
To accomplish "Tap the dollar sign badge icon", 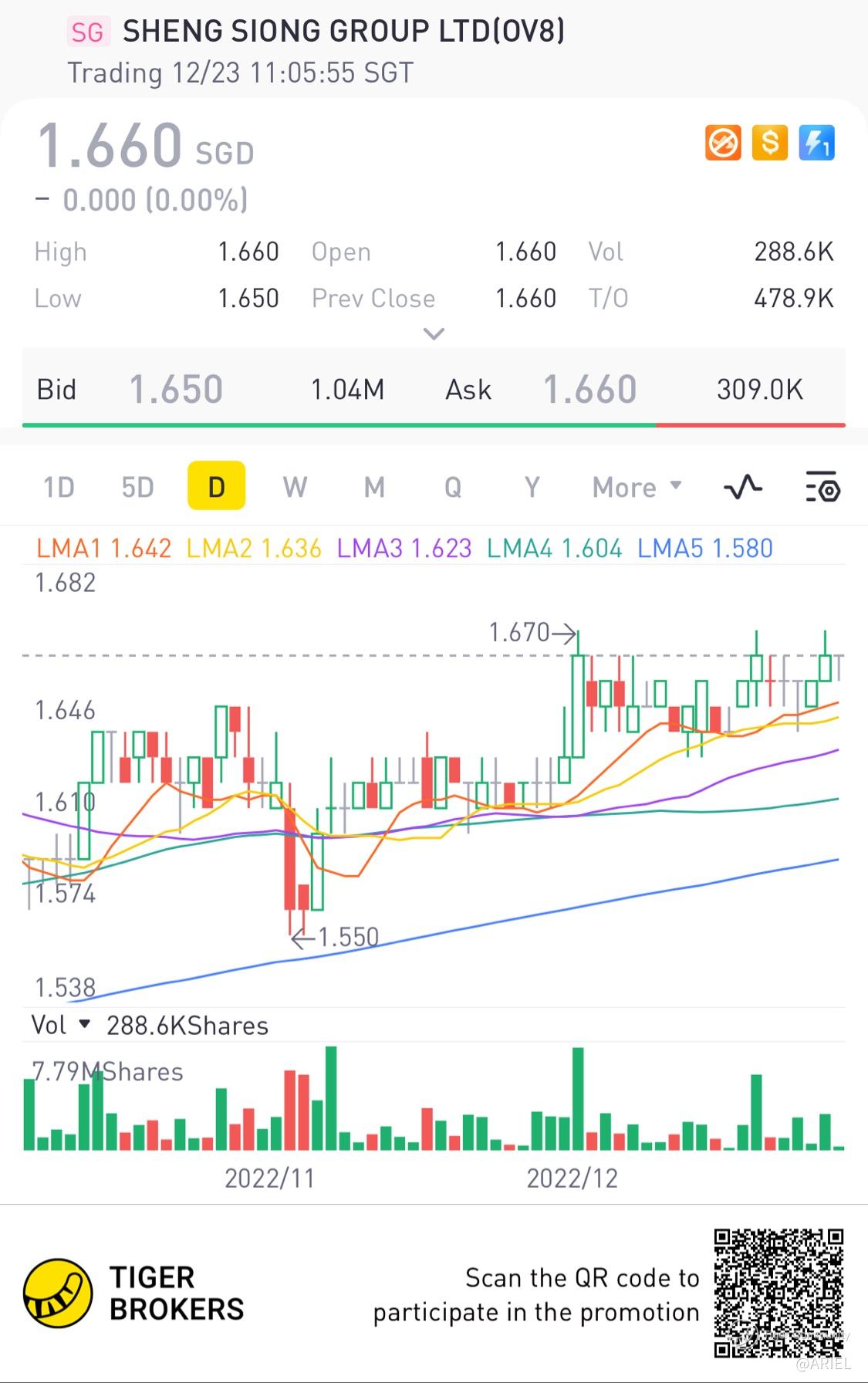I will tap(769, 143).
